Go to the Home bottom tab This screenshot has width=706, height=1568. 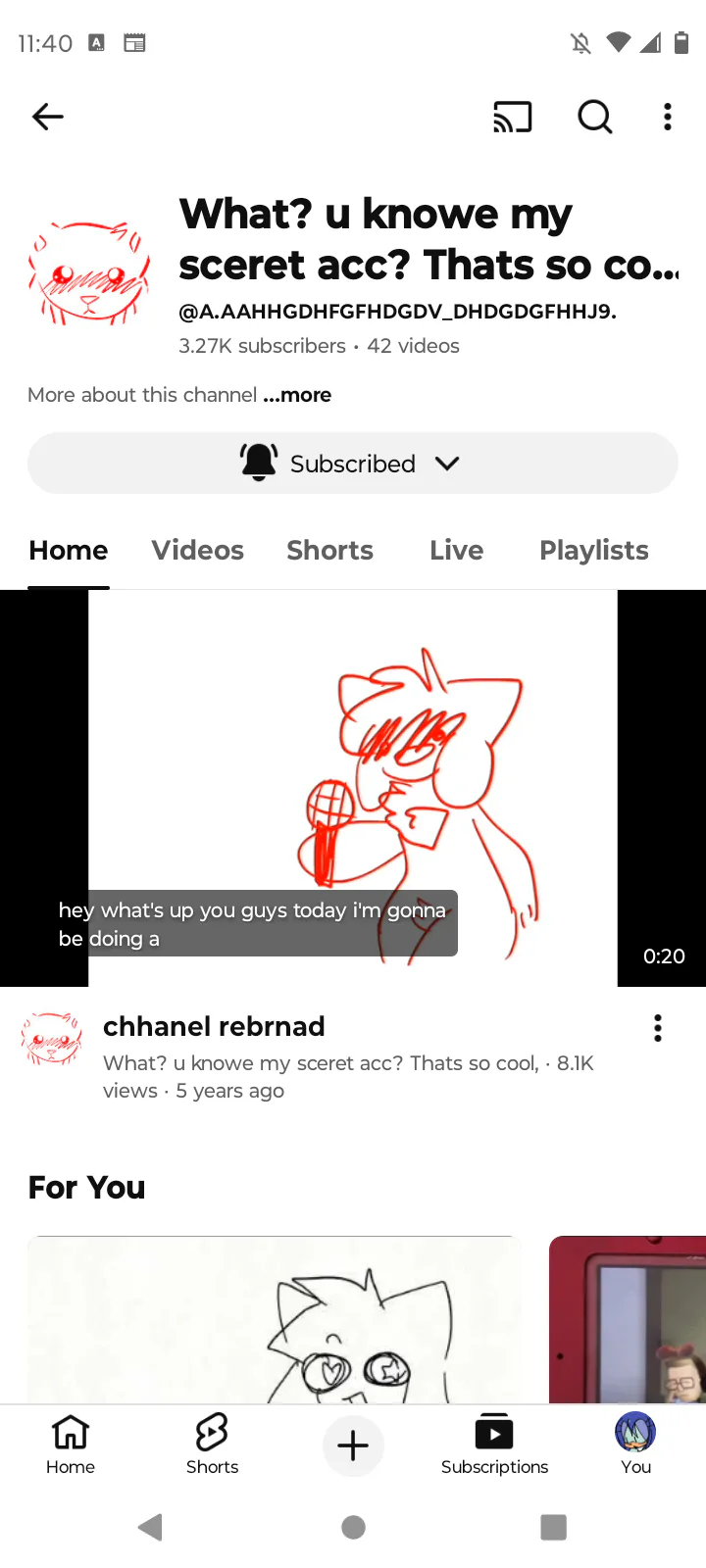click(x=71, y=1445)
